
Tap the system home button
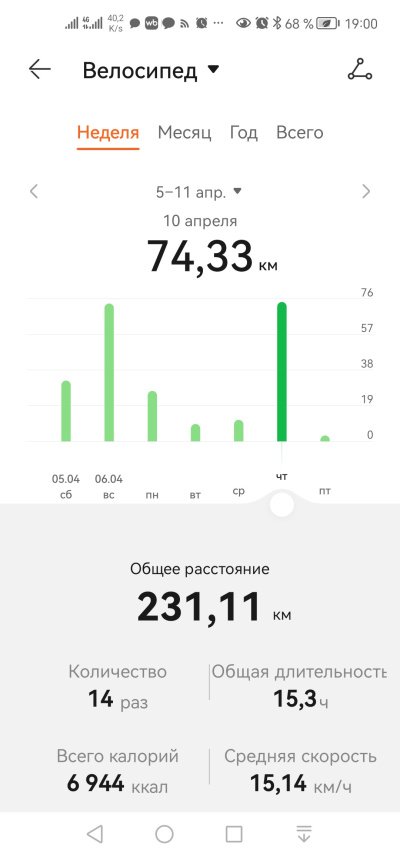(164, 834)
